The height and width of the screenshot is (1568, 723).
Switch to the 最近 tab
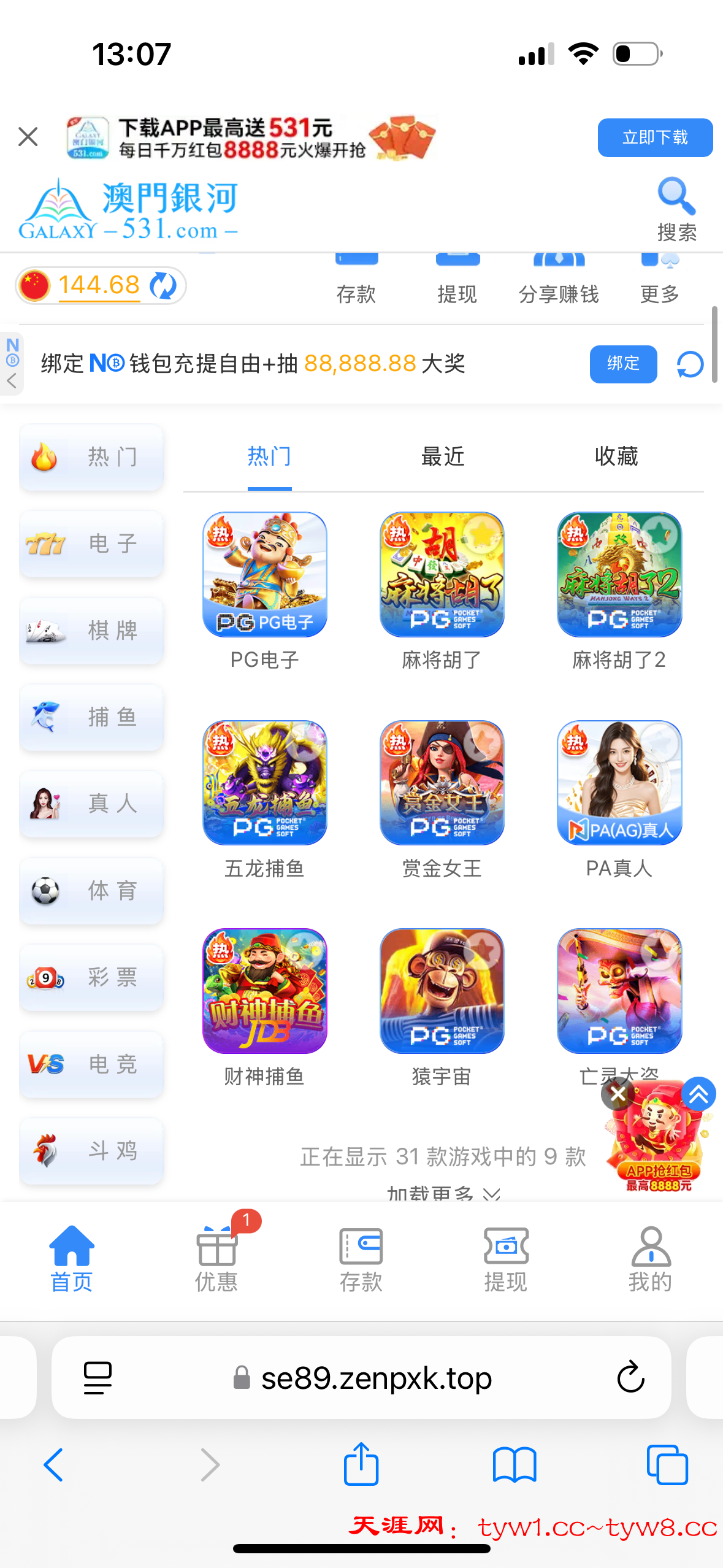click(442, 457)
